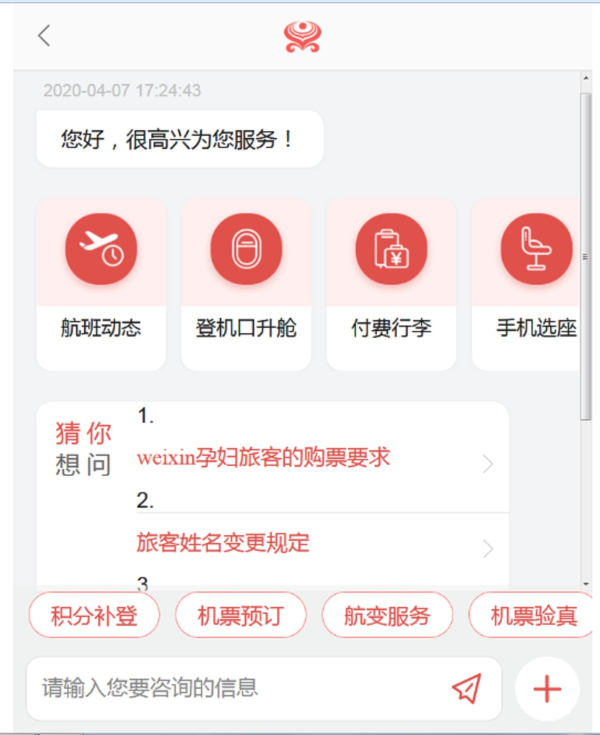Screen dimensions: 600x735
Task: Open 付费行李 paid baggage card
Action: point(391,283)
